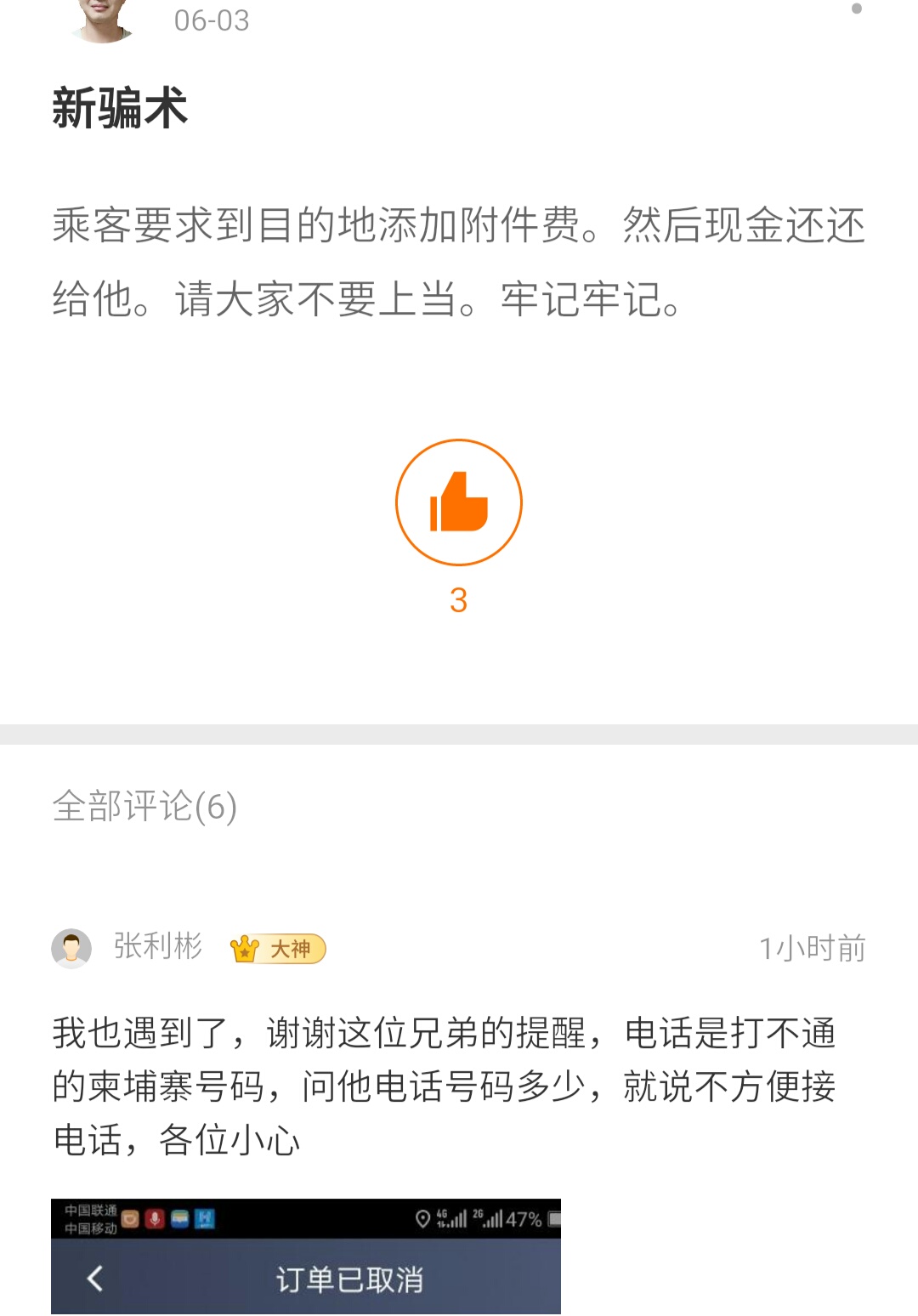Image resolution: width=918 pixels, height=1316 pixels.
Task: Open the post author's avatar
Action: pos(103,20)
